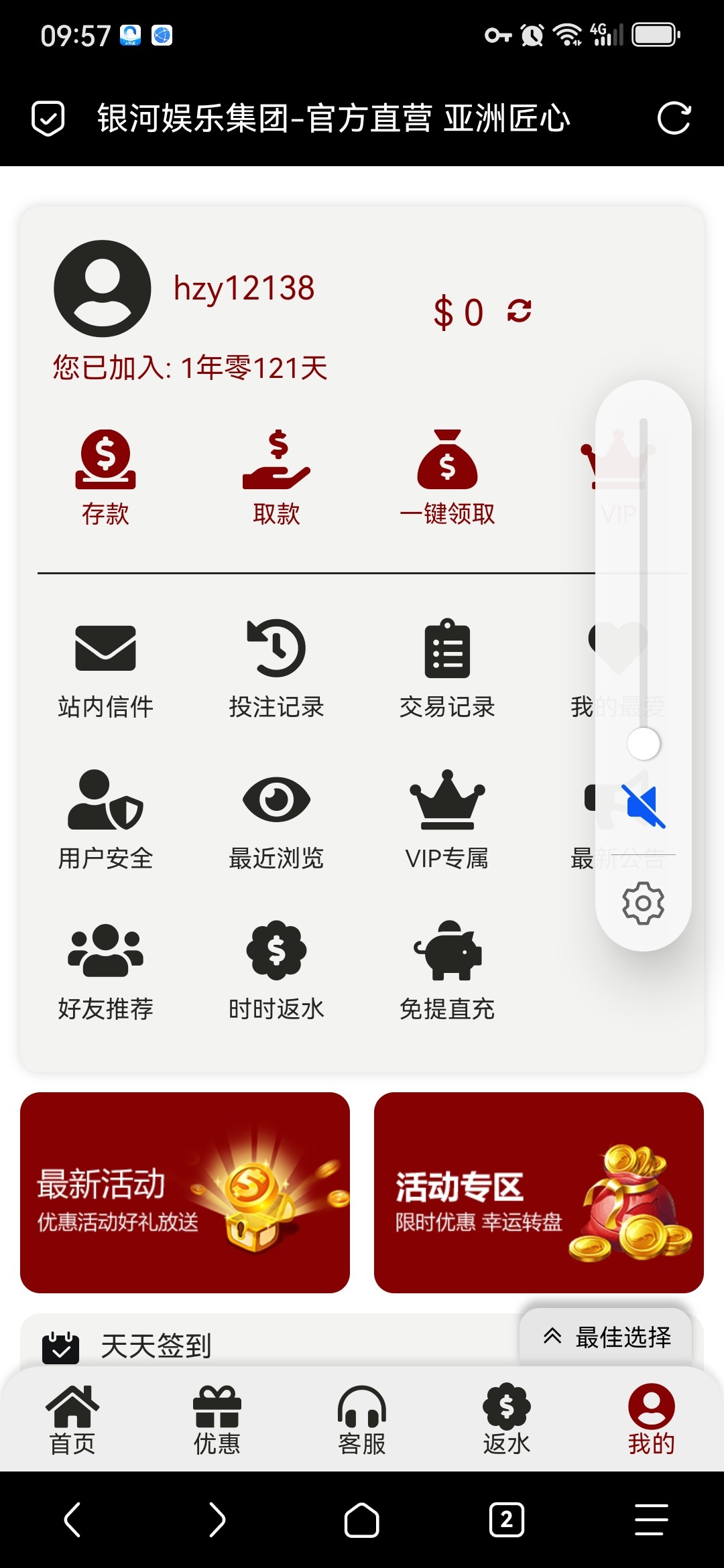Open 时时返水 rebate icon

tap(276, 955)
